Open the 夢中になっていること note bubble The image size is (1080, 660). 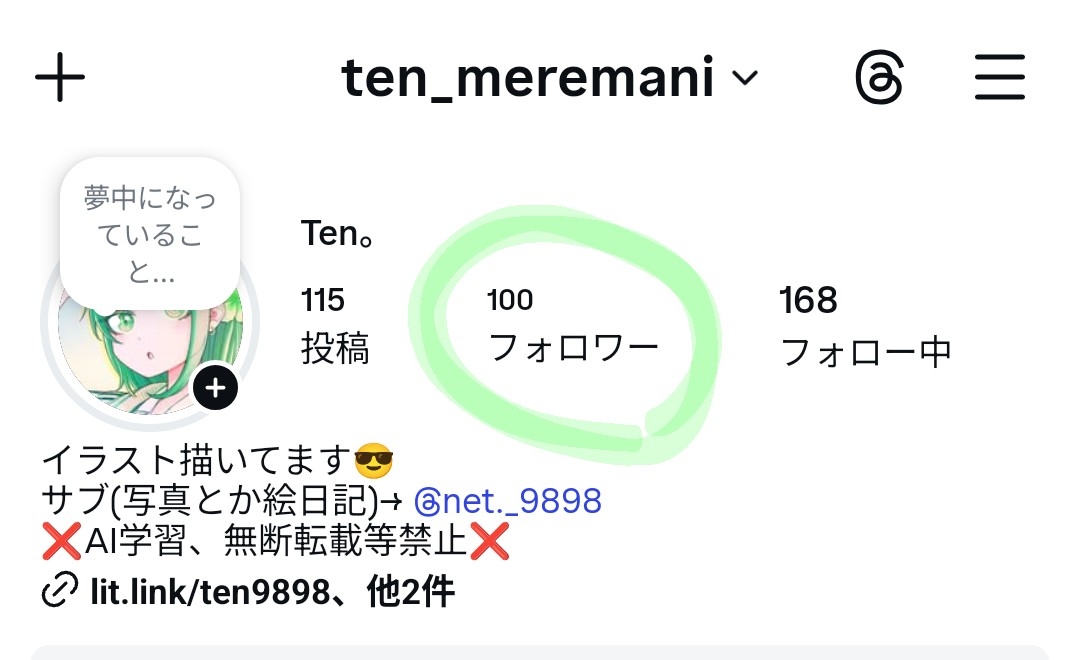coord(149,233)
